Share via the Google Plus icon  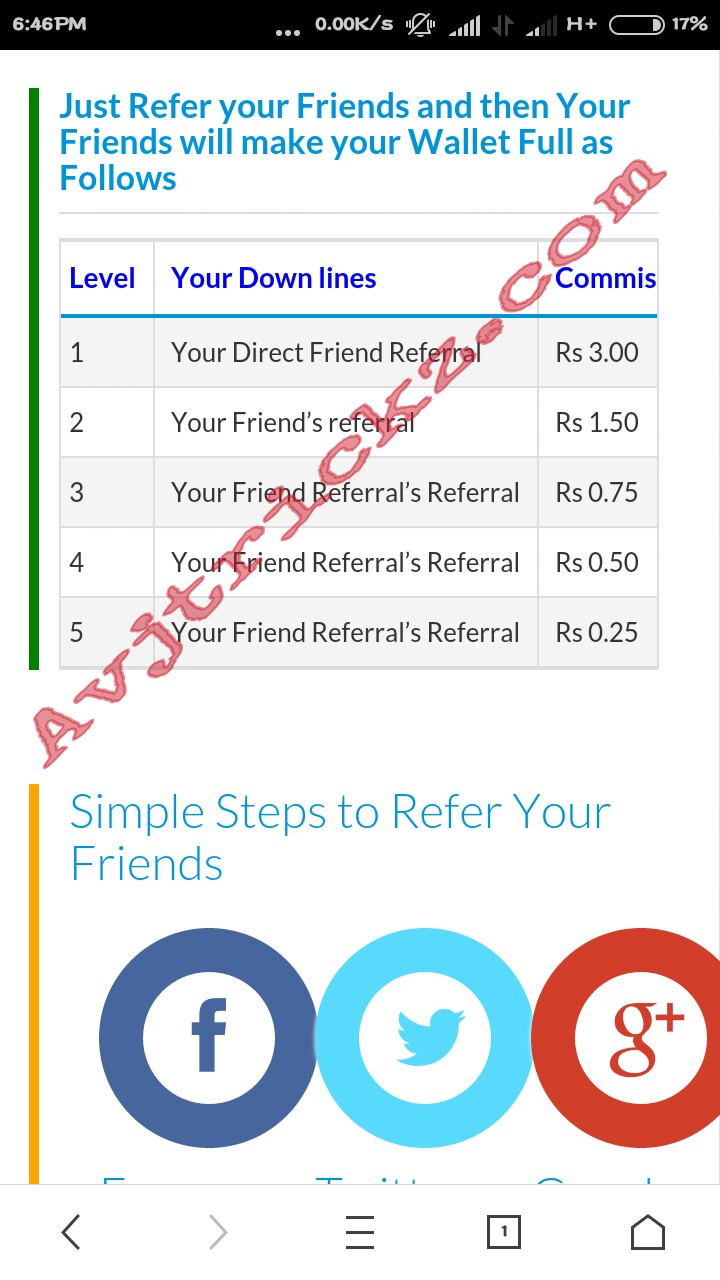[x=640, y=1037]
